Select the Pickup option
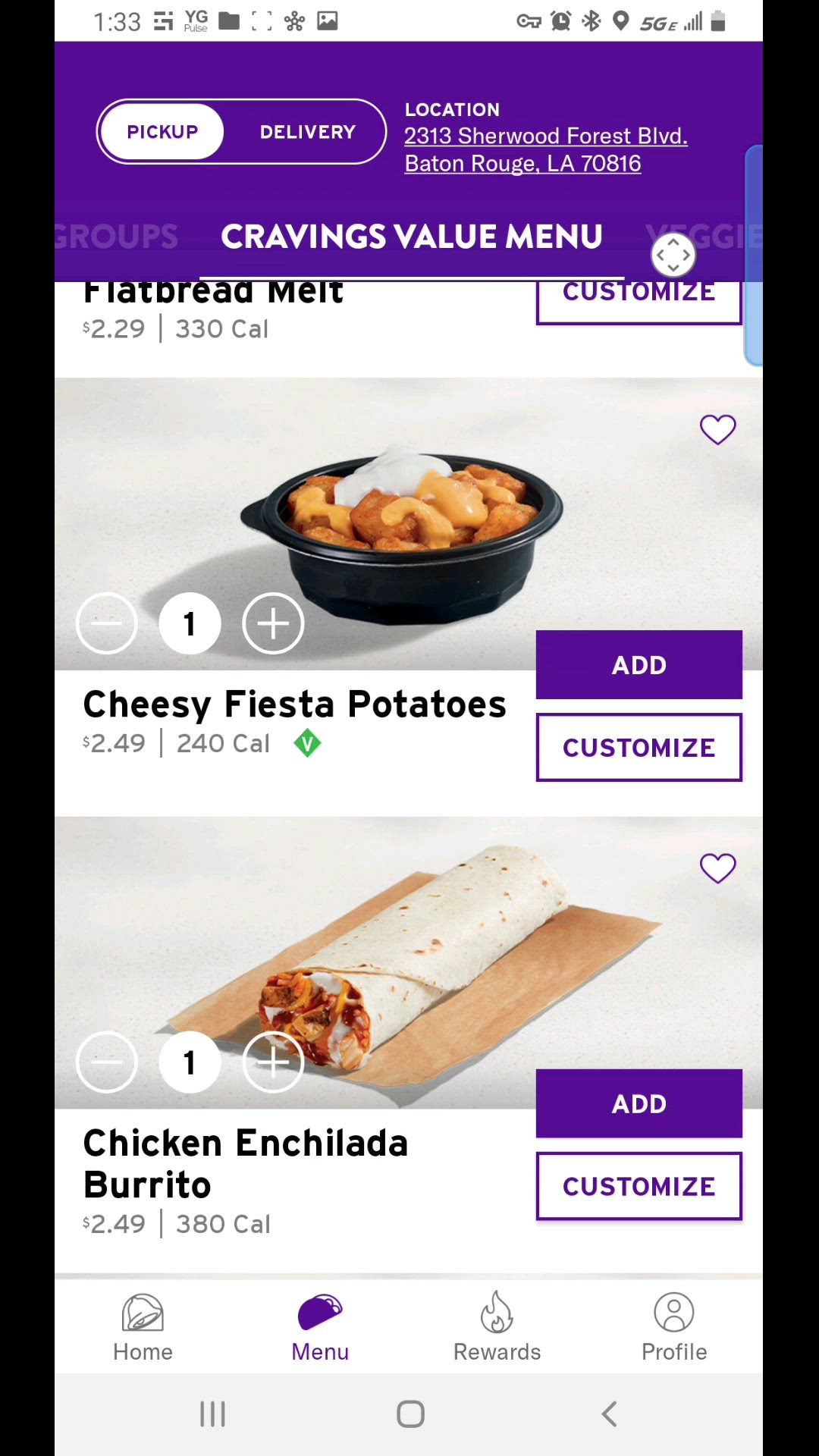This screenshot has width=819, height=1456. [162, 132]
